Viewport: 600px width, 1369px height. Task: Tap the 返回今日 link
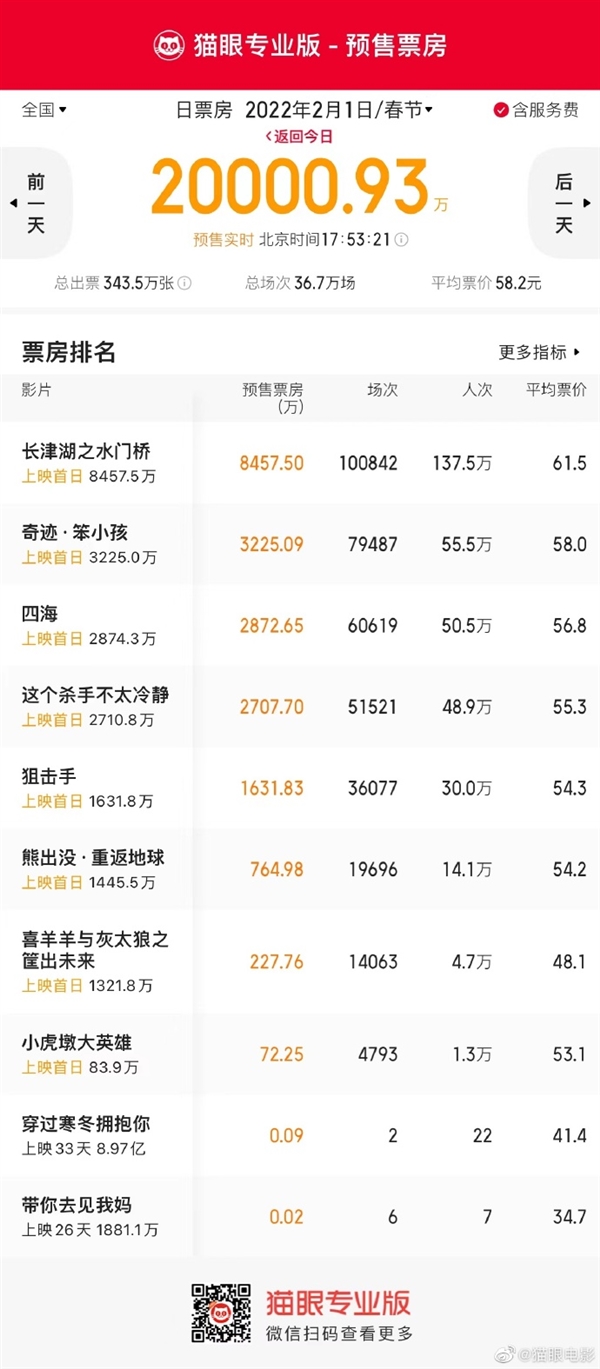tap(298, 134)
